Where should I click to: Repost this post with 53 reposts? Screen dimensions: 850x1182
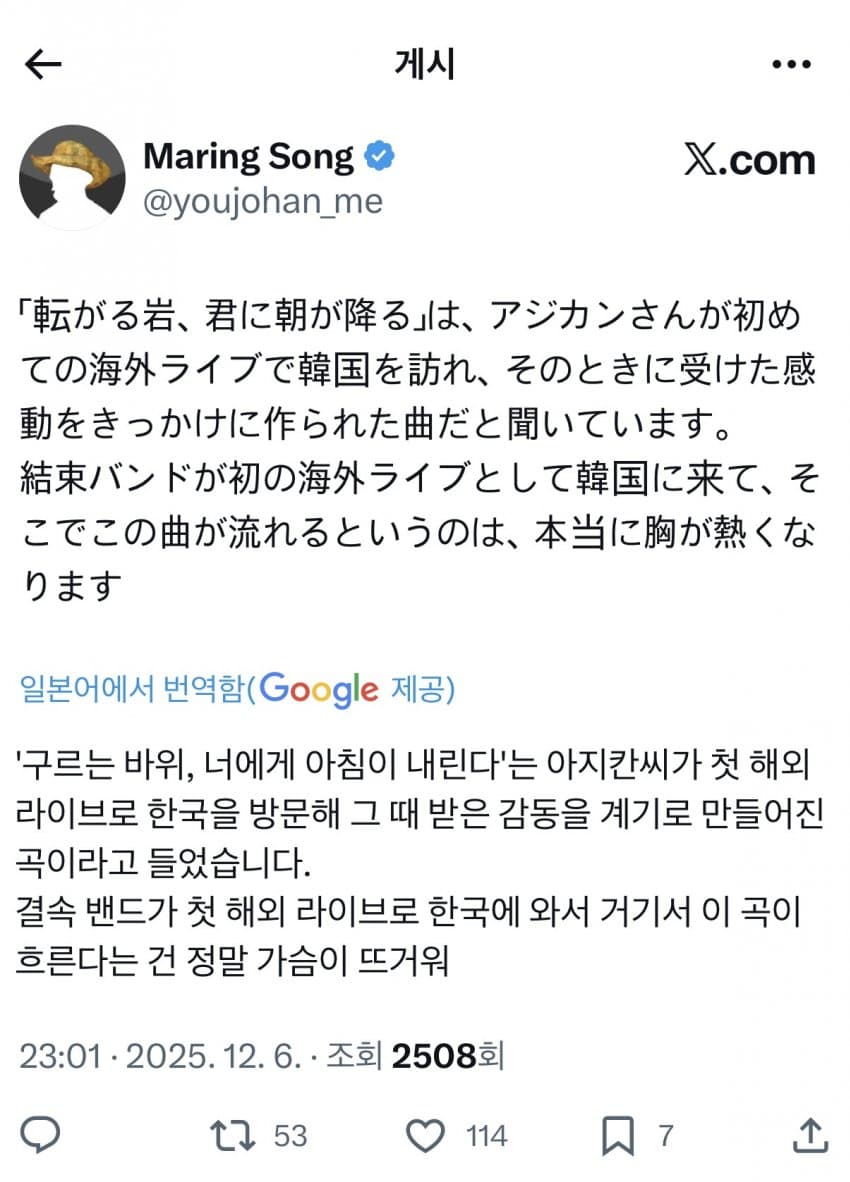point(232,1135)
